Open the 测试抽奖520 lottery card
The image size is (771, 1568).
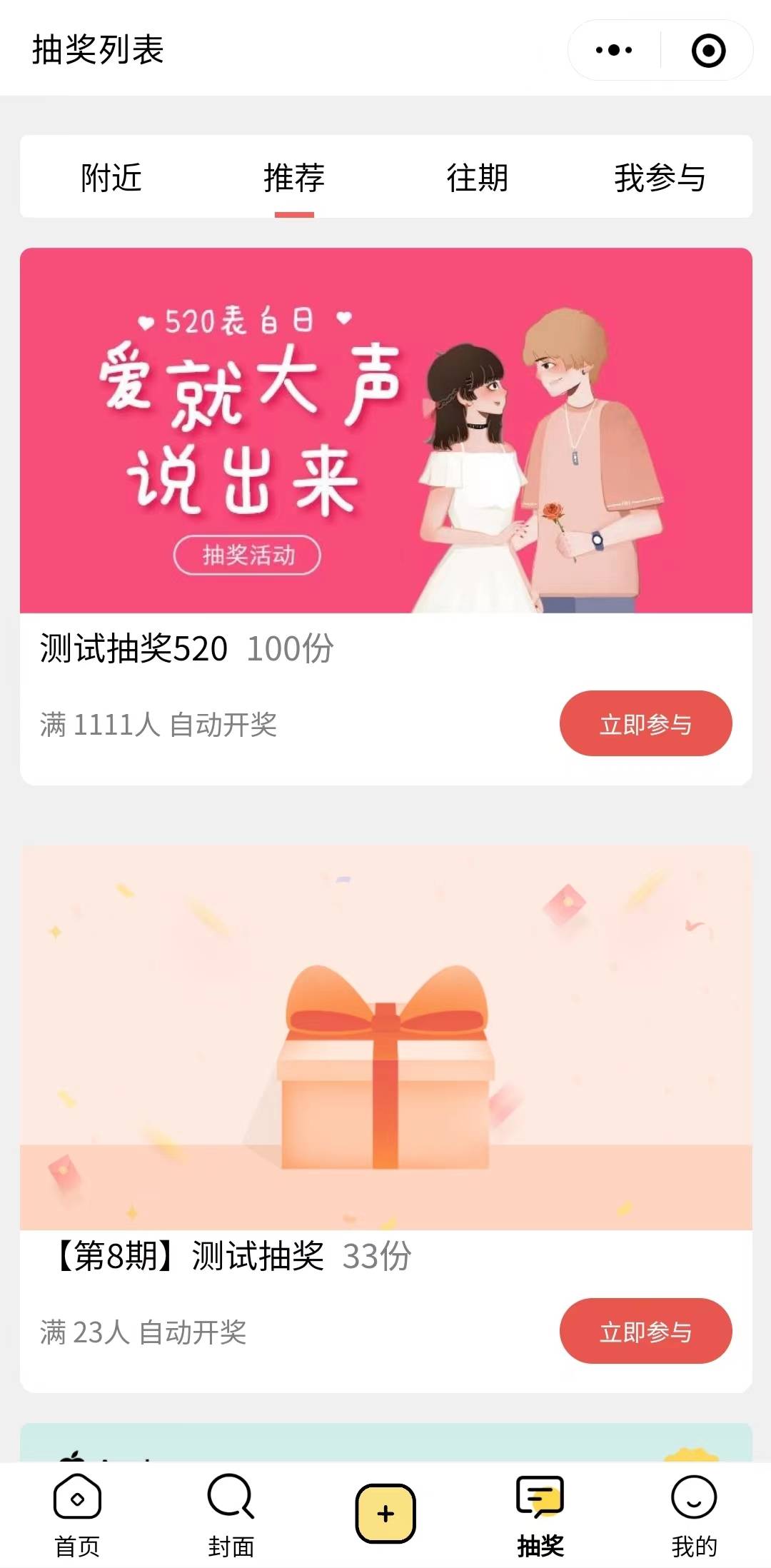pos(385,430)
